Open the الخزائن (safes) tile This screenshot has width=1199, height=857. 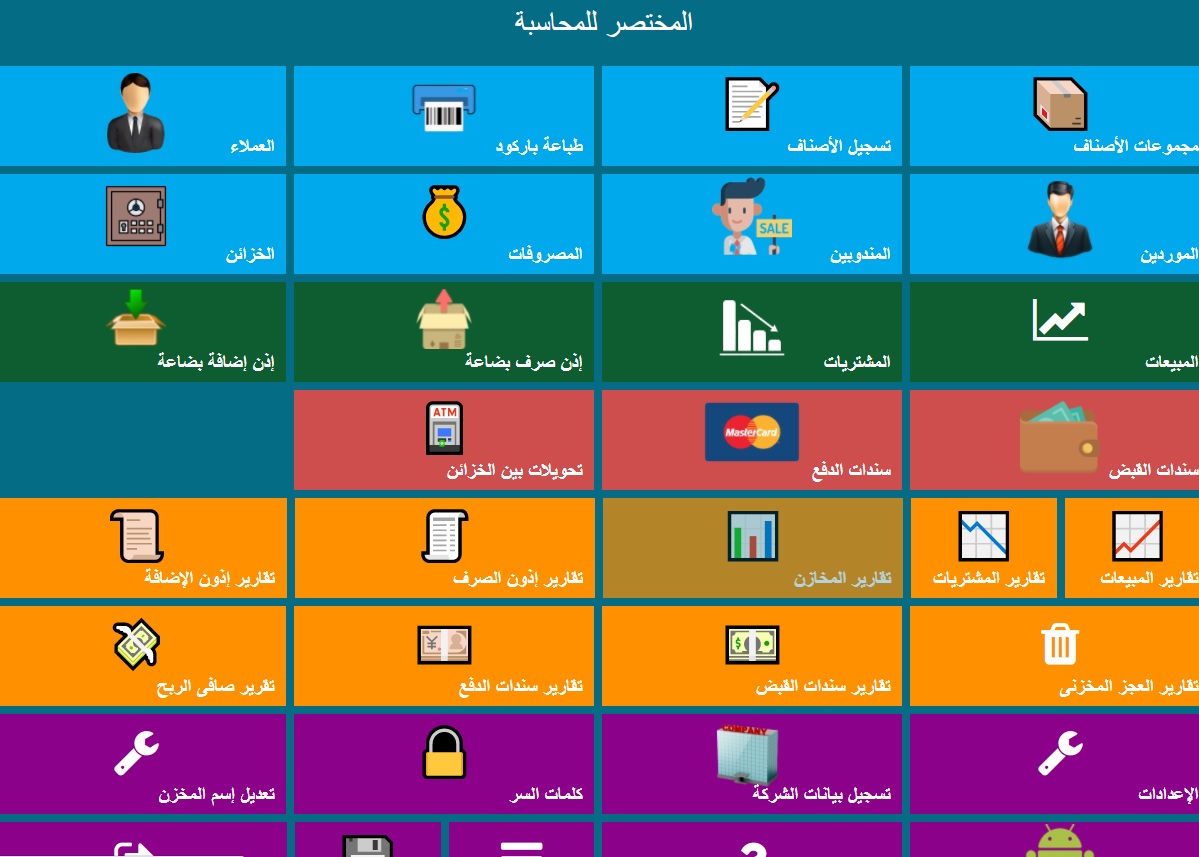pyautogui.click(x=142, y=224)
